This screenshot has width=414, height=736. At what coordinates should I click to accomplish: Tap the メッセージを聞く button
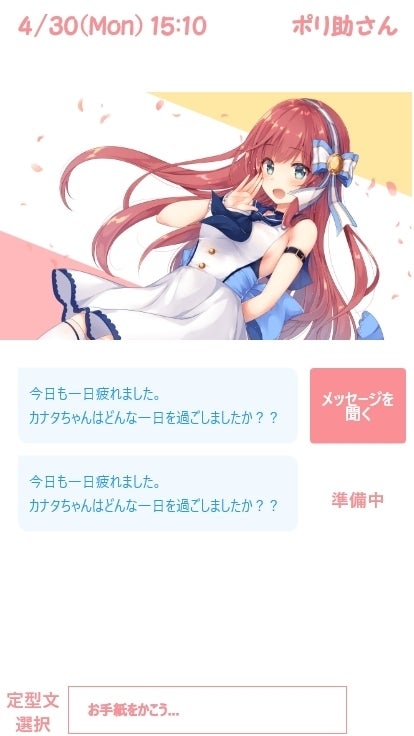point(358,406)
